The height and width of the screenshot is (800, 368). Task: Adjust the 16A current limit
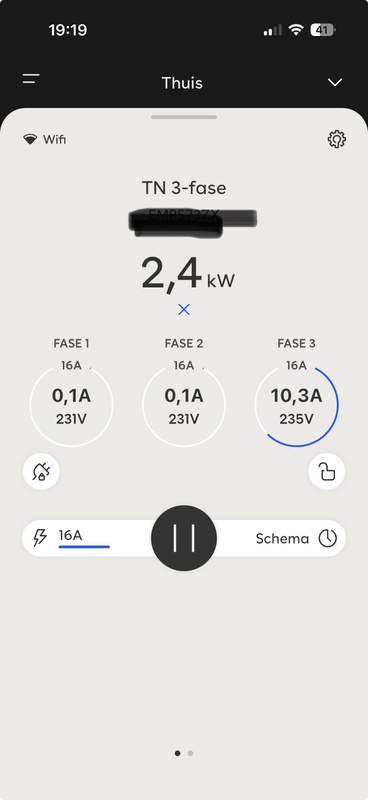click(71, 538)
